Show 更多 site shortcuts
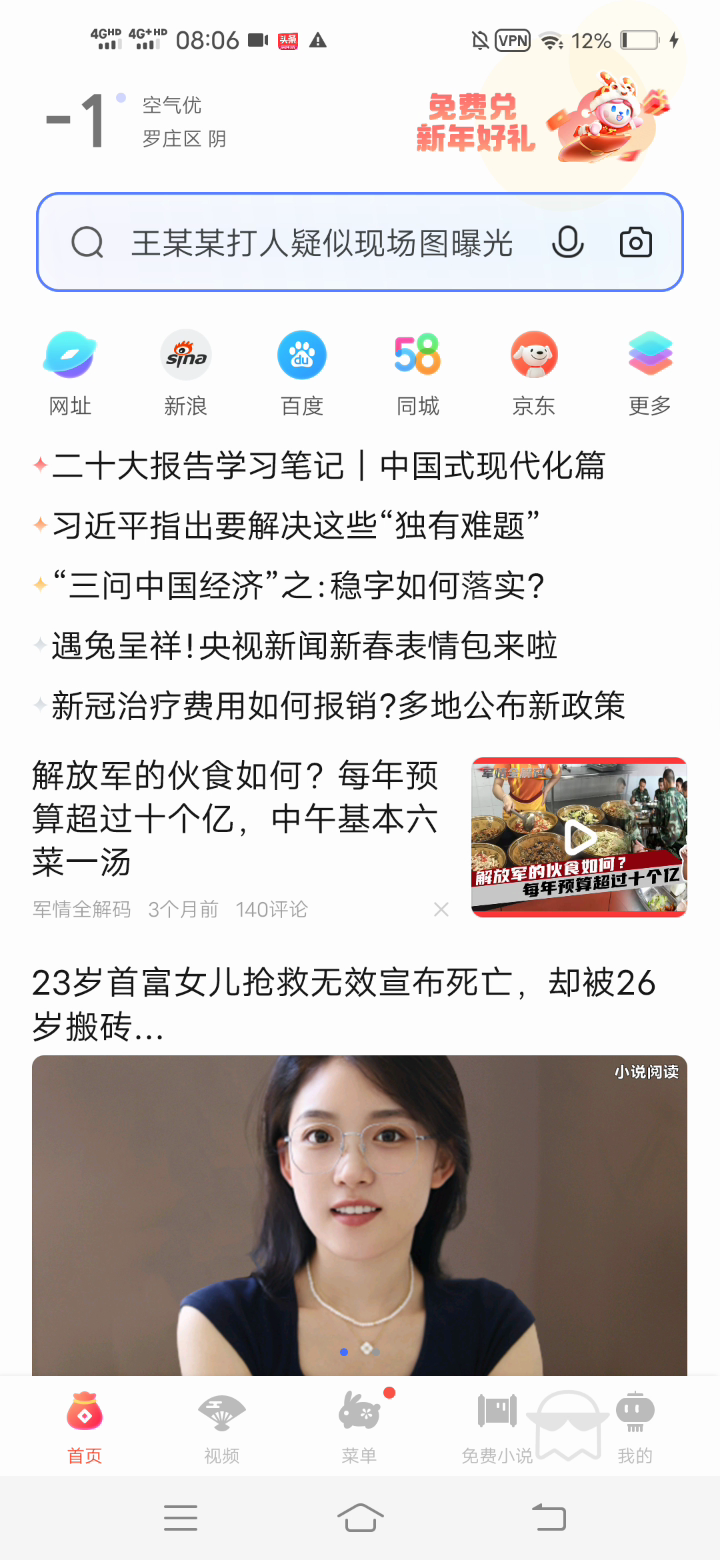 [x=650, y=372]
